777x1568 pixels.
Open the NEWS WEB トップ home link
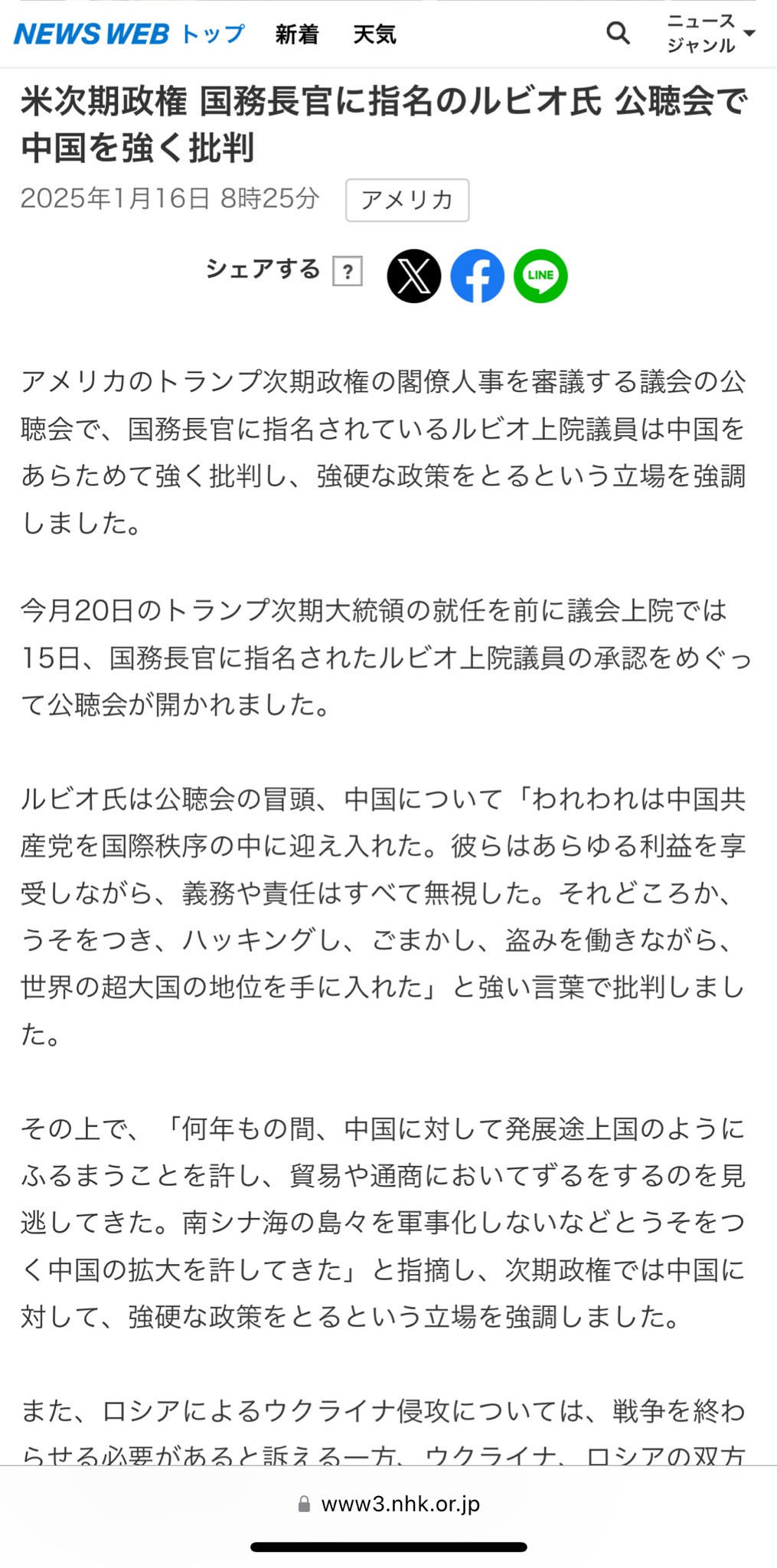[129, 34]
